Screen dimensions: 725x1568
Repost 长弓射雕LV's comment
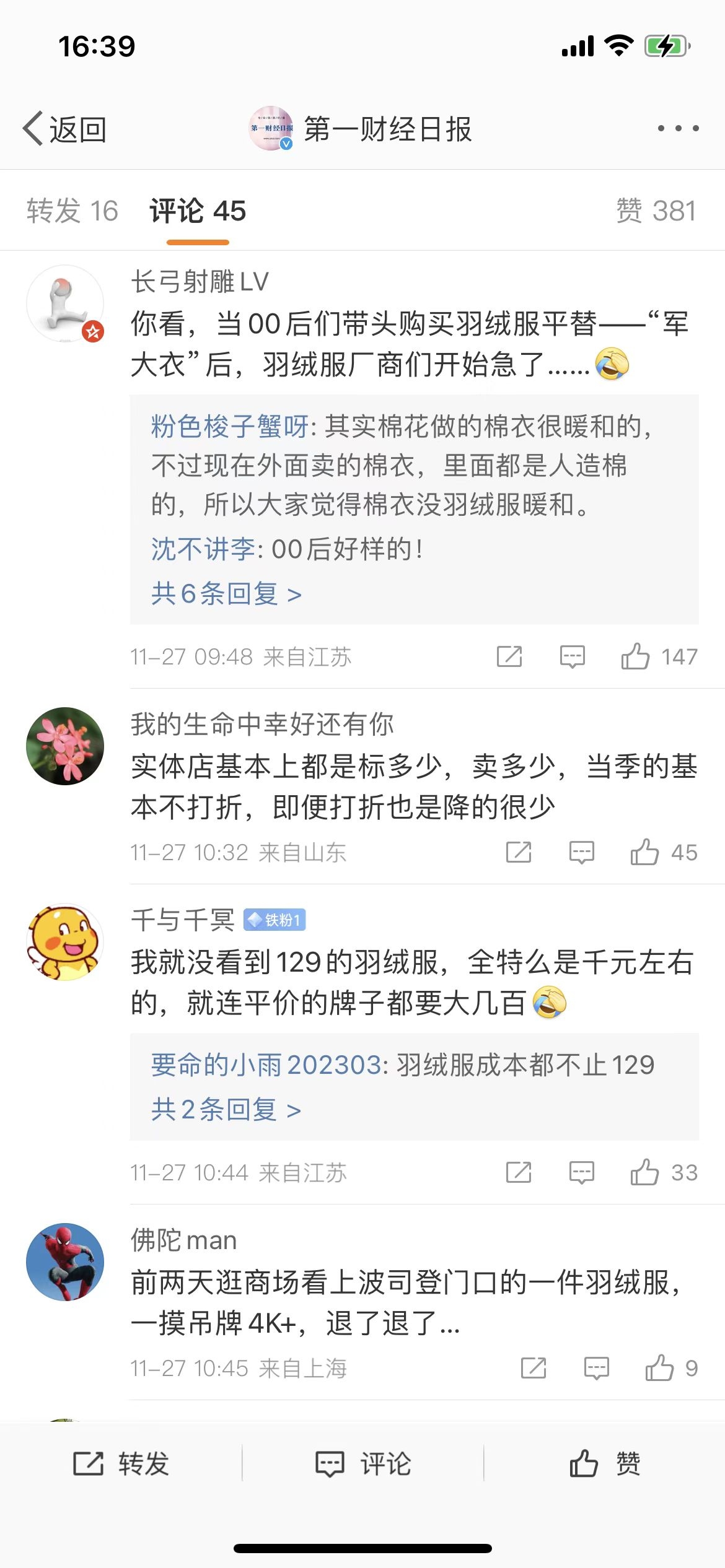point(509,656)
